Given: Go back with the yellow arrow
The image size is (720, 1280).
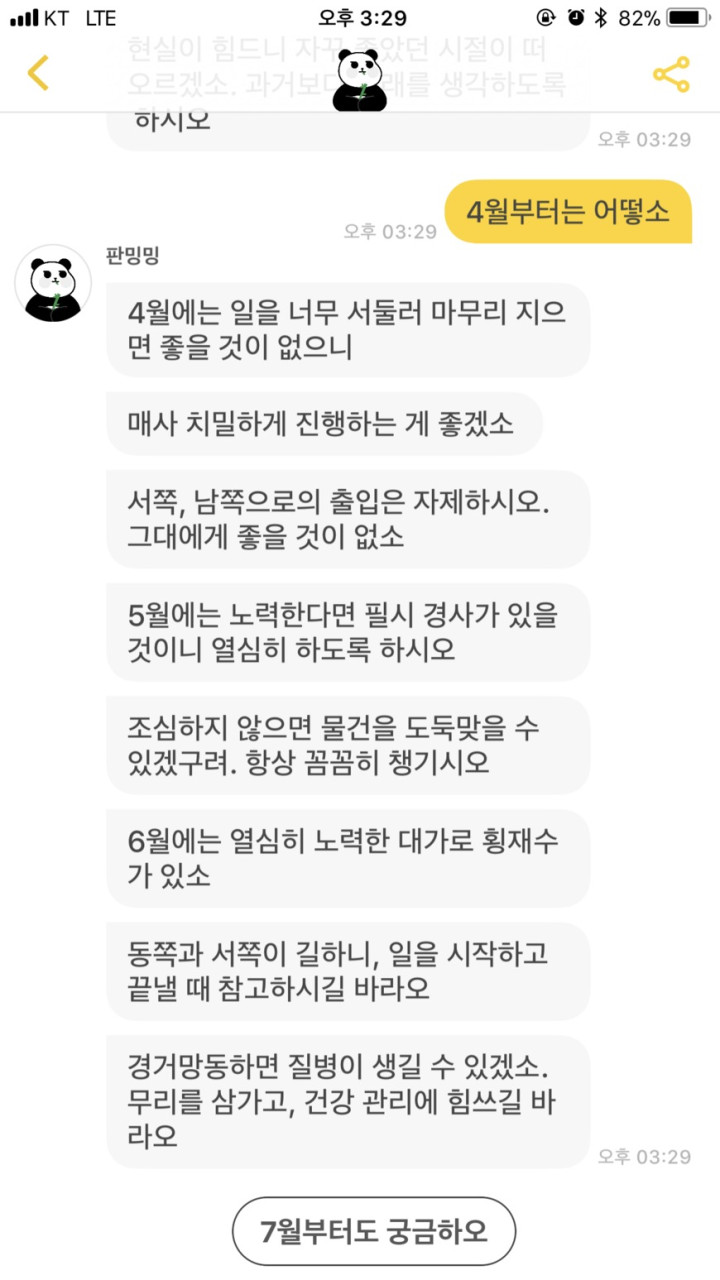Looking at the screenshot, I should click(x=38, y=74).
